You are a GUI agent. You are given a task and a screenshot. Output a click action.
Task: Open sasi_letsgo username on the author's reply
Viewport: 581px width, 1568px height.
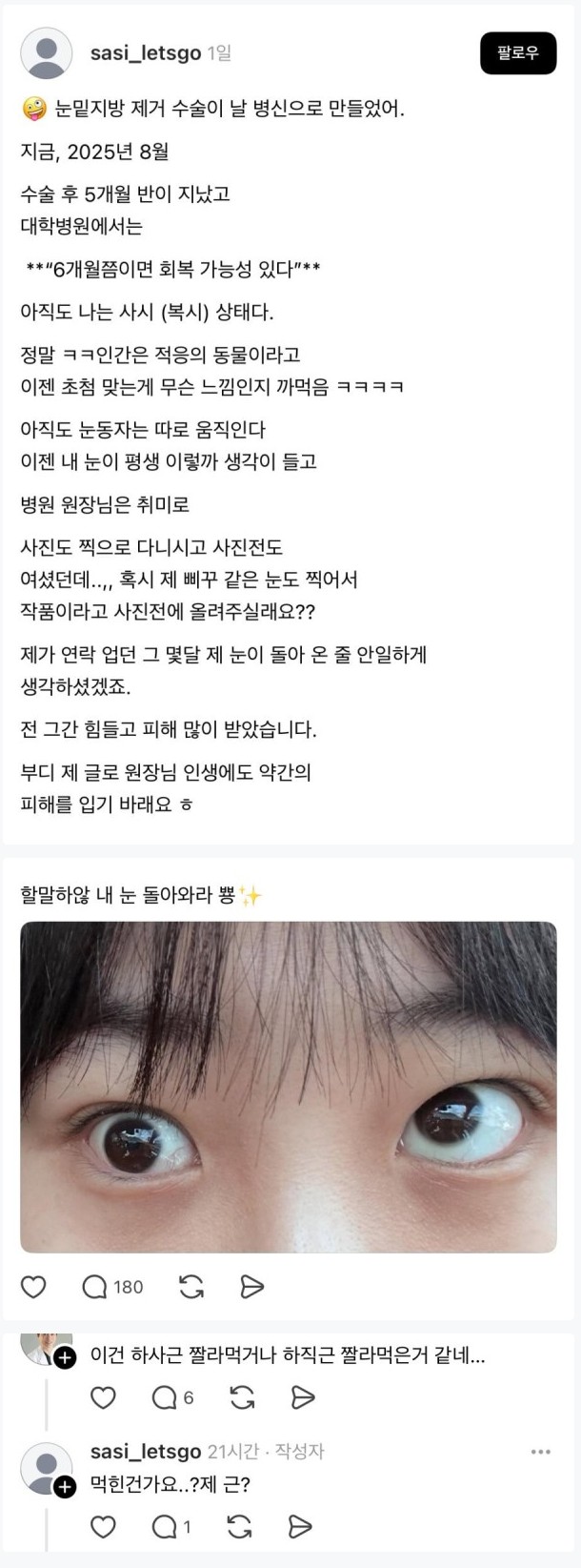coord(145,1452)
